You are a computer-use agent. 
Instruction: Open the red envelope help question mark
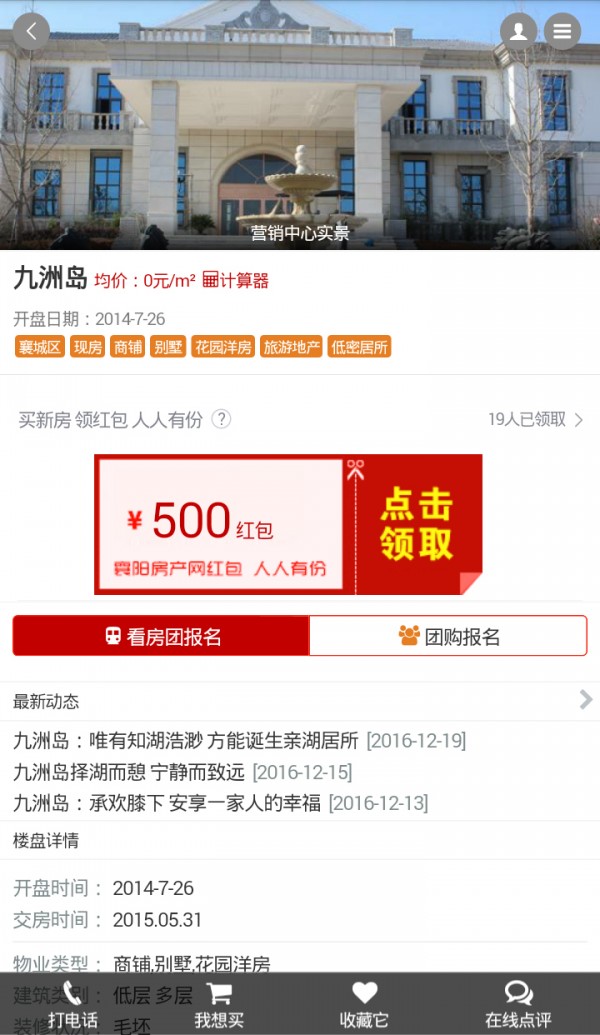[221, 420]
